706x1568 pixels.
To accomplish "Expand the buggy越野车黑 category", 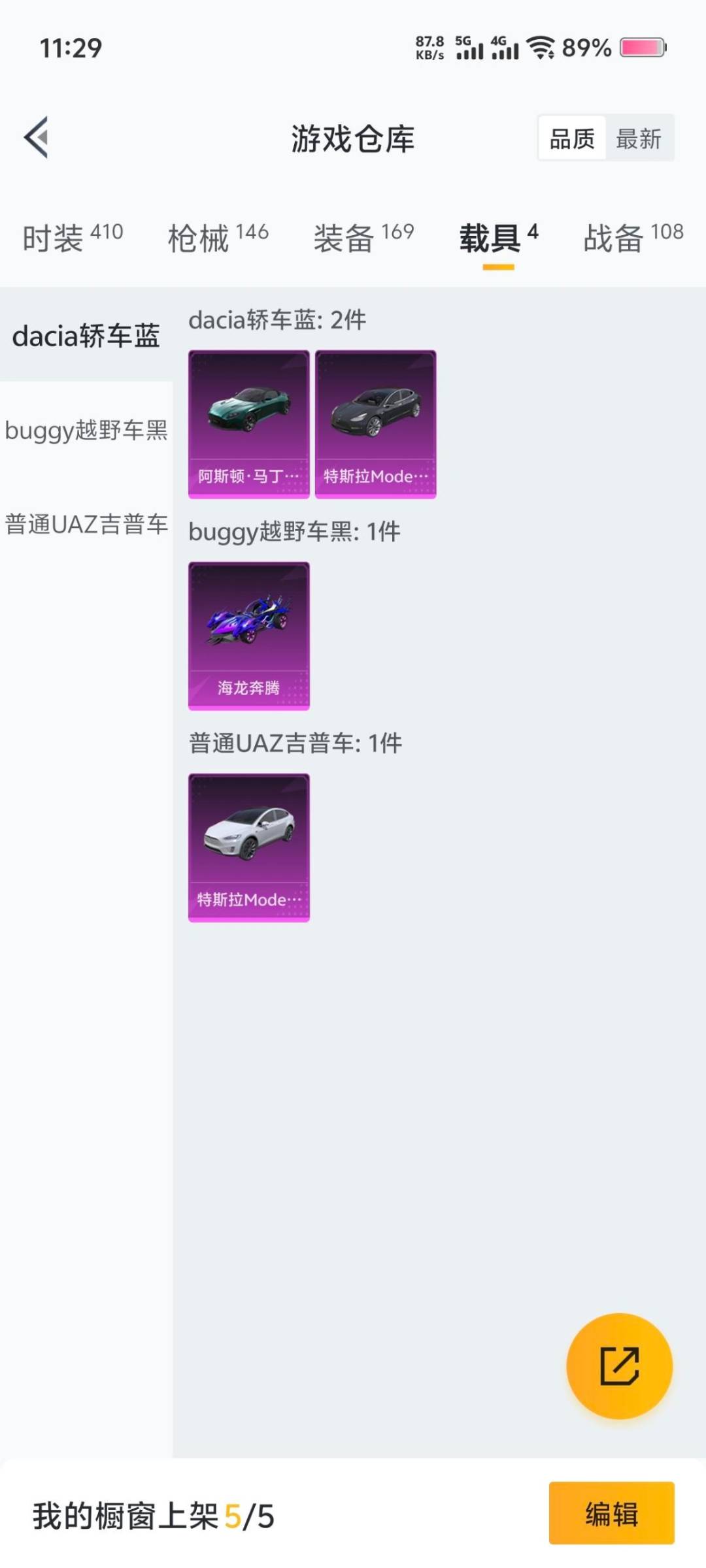I will point(87,431).
